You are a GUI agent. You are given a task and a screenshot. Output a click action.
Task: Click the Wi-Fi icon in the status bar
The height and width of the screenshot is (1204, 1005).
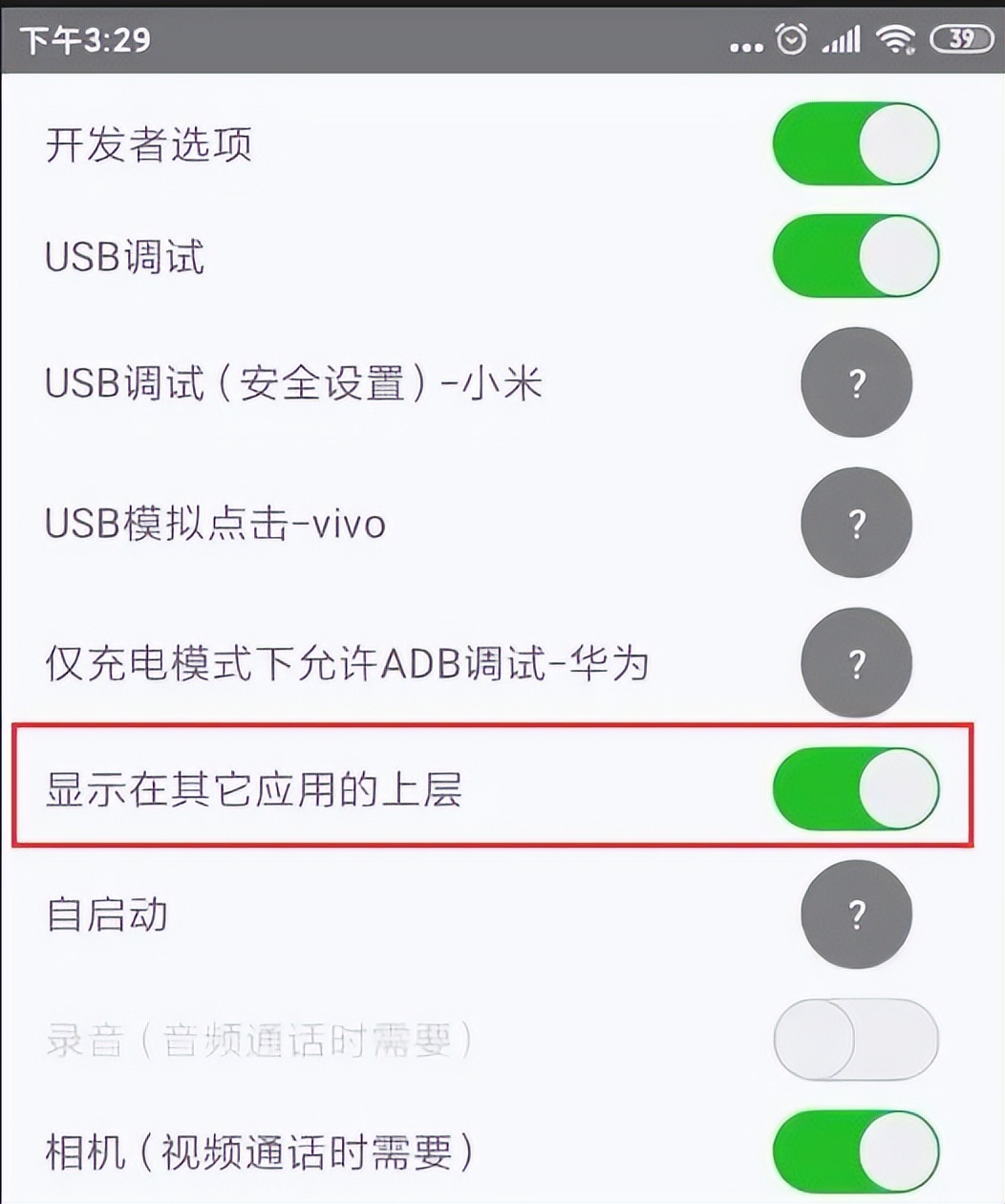tap(898, 40)
